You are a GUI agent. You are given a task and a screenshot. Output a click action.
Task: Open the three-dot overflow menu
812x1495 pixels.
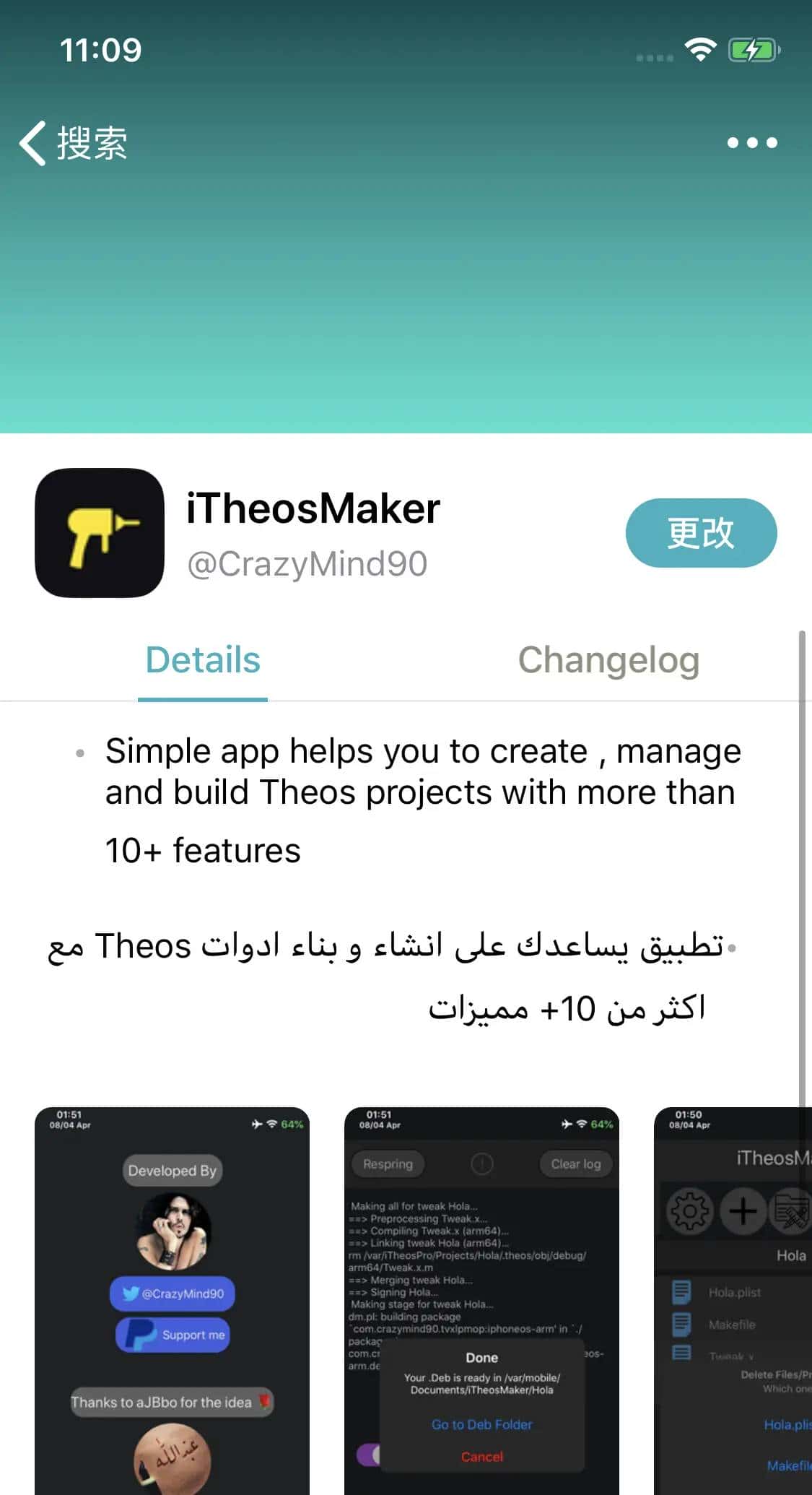click(751, 142)
